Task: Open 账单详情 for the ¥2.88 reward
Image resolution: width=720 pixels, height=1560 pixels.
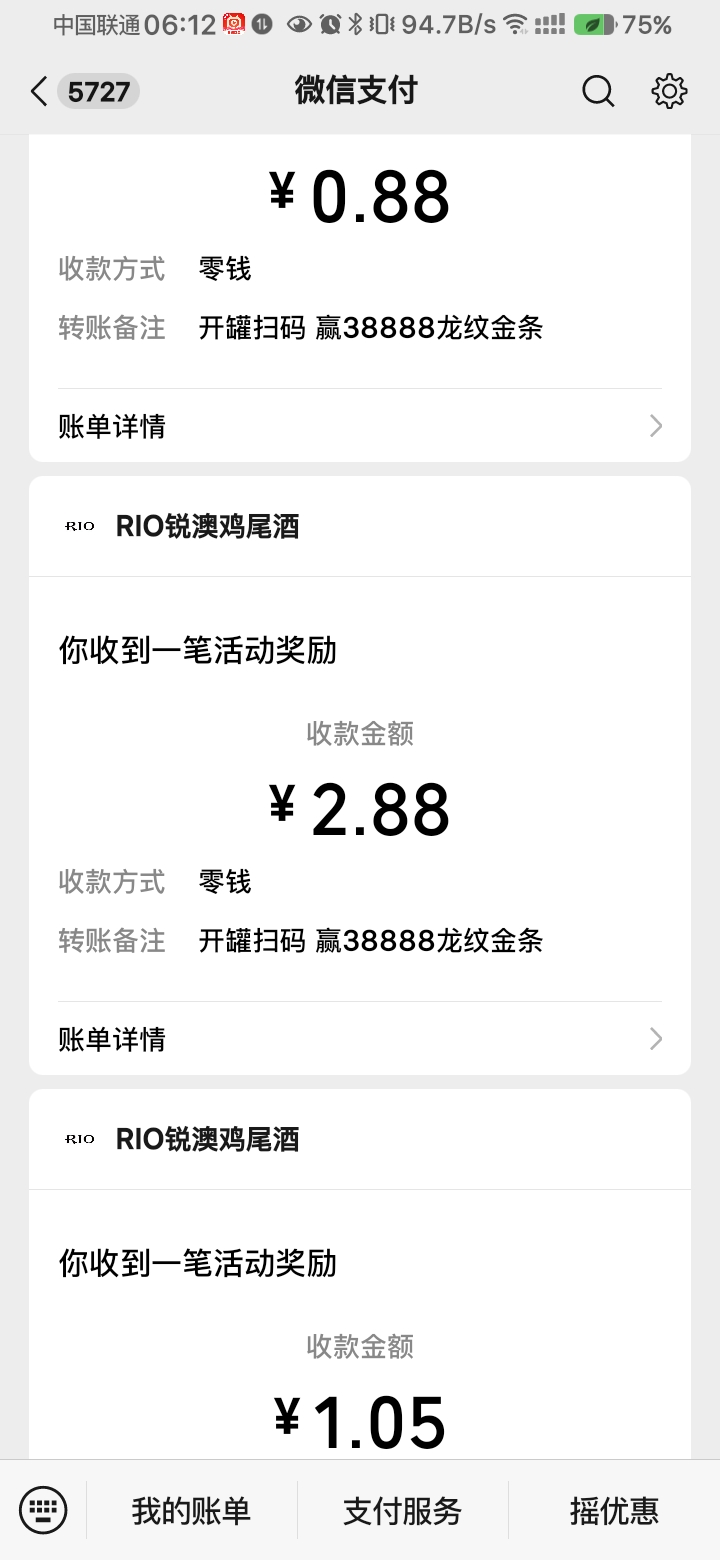Action: pyautogui.click(x=360, y=1040)
